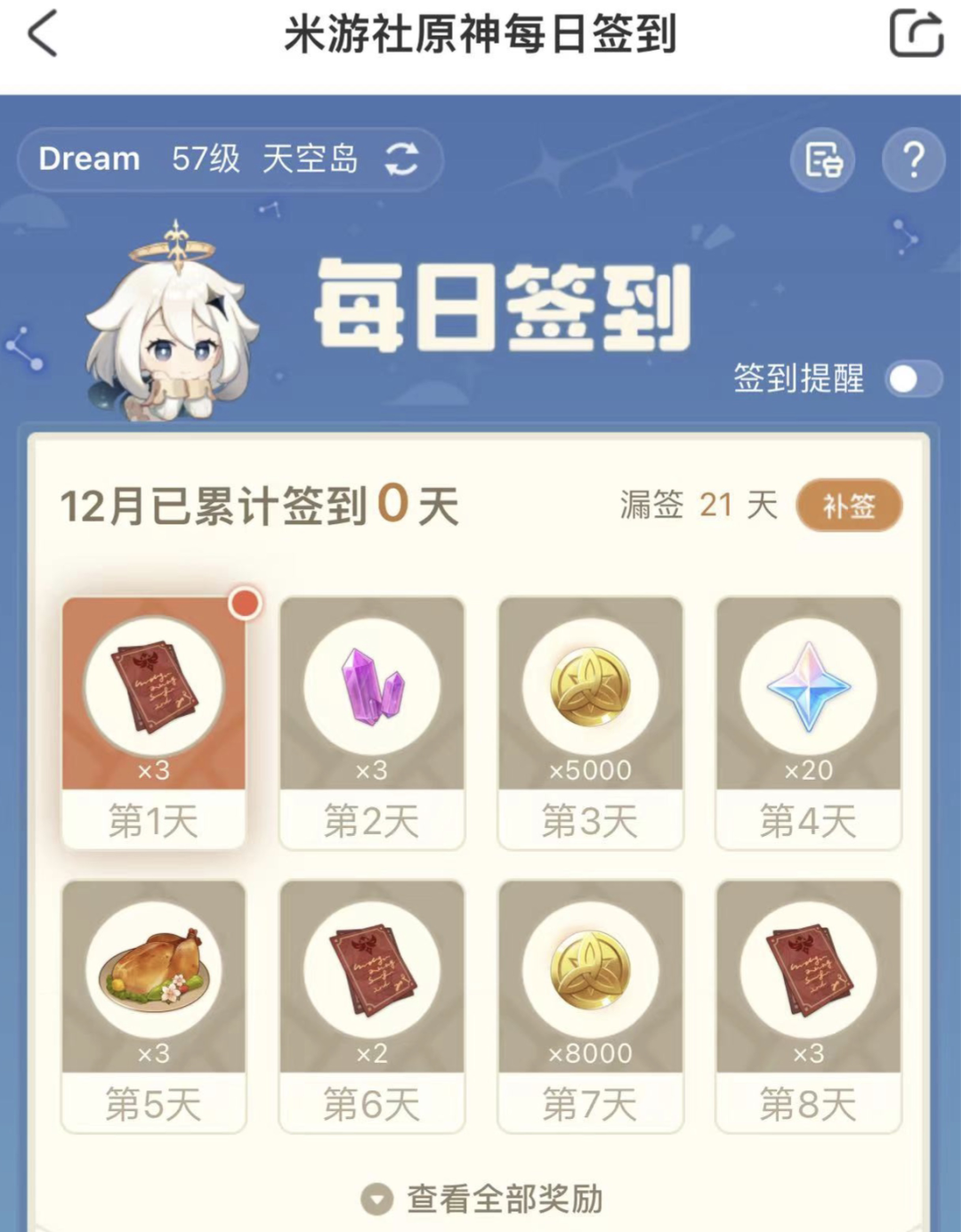Select the 第6天 ×2 book reward
The width and height of the screenshot is (961, 1232).
(372, 1006)
